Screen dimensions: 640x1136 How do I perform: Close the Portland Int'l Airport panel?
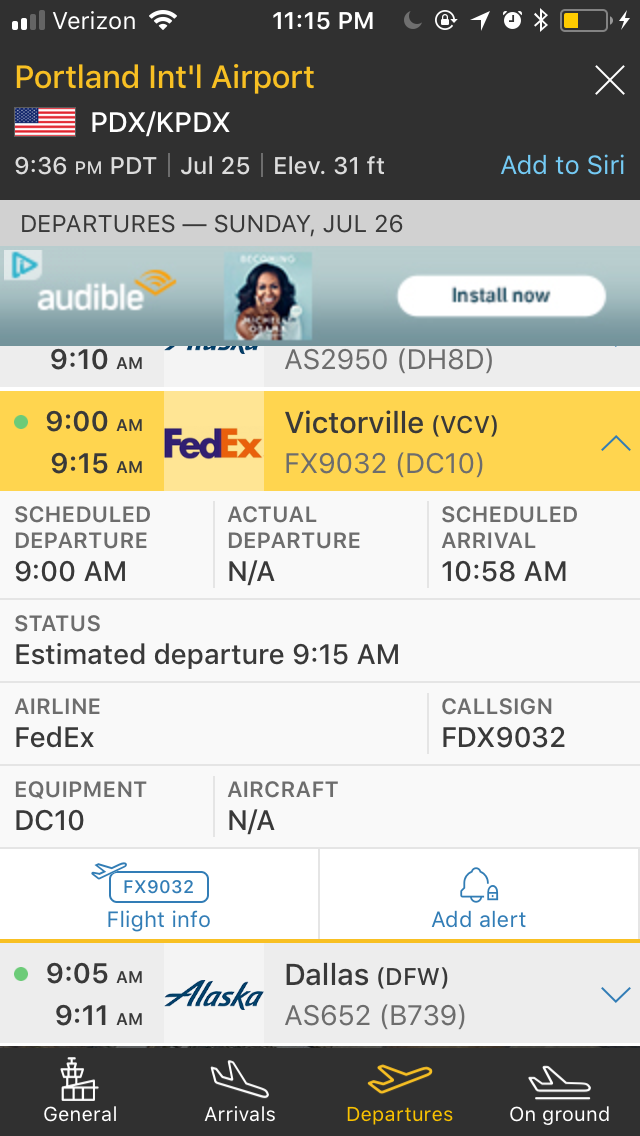coord(609,81)
